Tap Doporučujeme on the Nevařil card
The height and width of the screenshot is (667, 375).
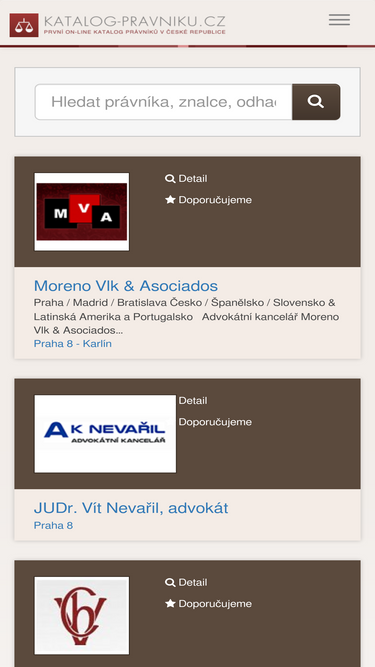[x=215, y=422]
